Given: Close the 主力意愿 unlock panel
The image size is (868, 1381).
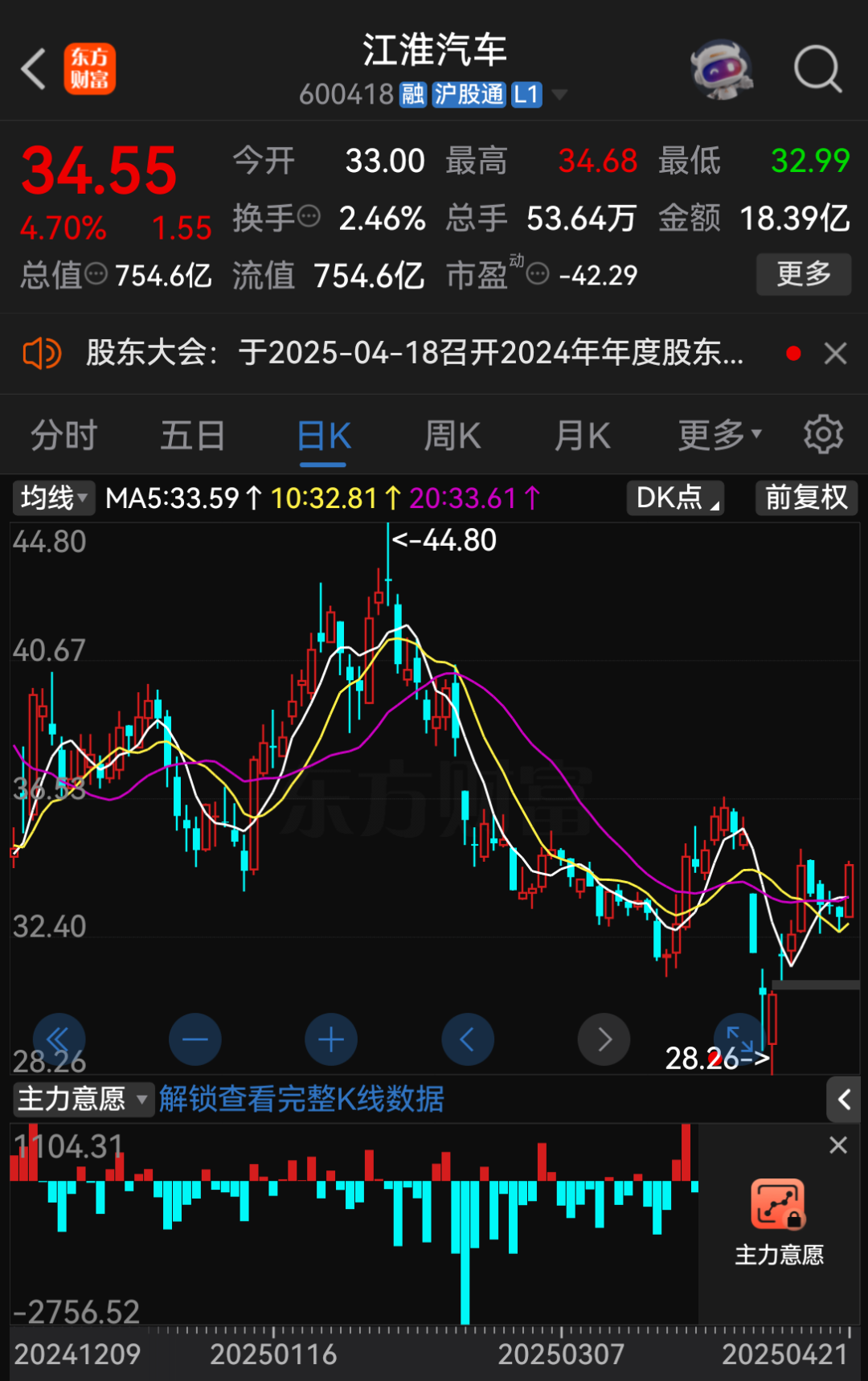Looking at the screenshot, I should coord(838,1145).
